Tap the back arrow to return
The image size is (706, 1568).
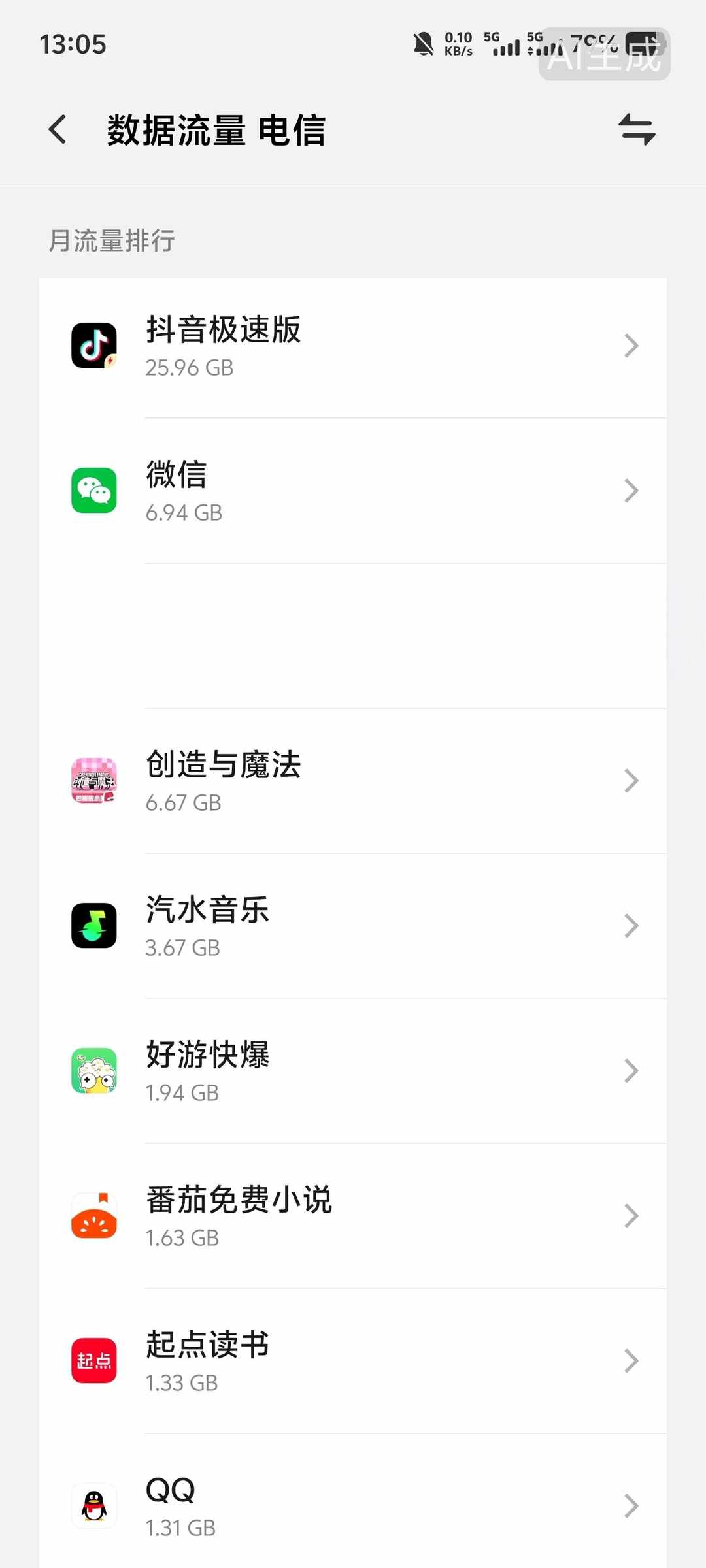[x=58, y=130]
